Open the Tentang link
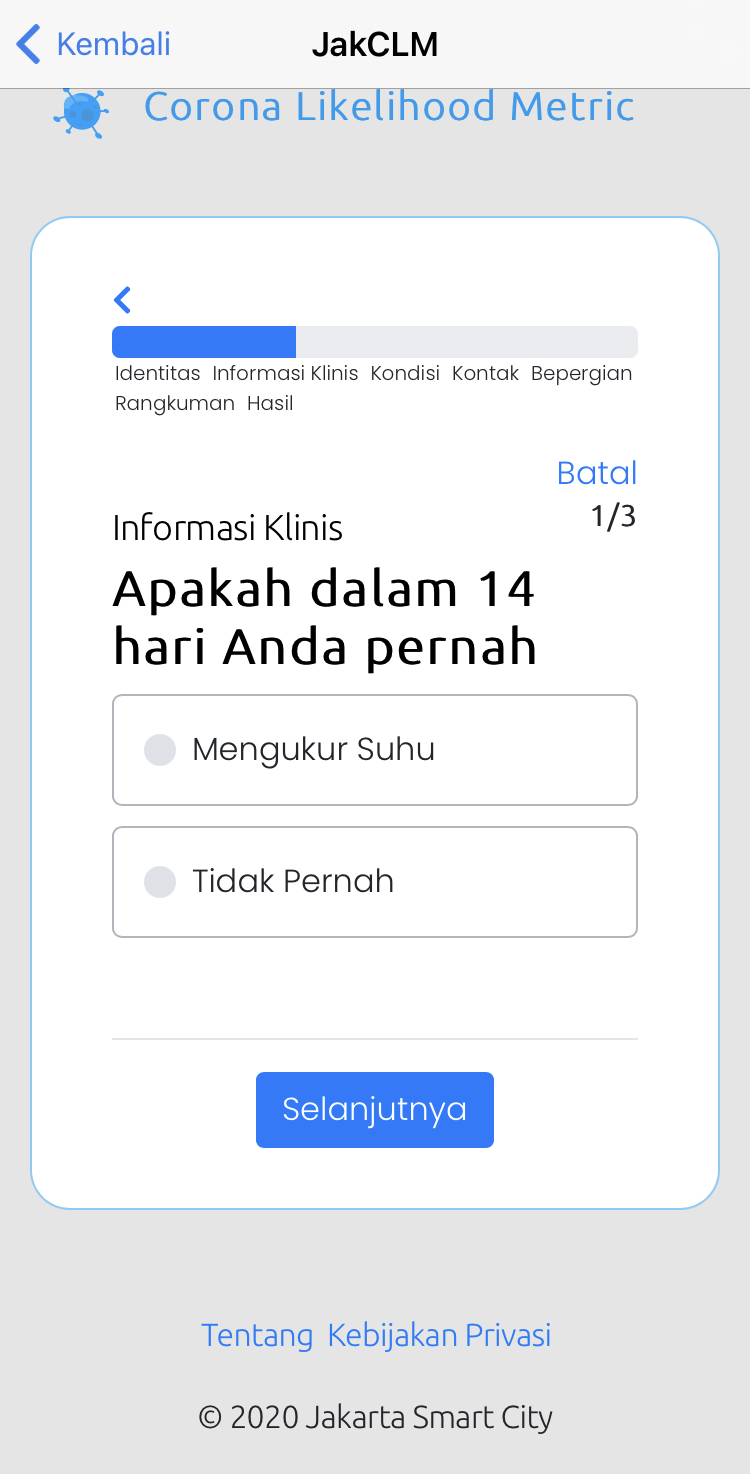Viewport: 750px width, 1474px height. [x=257, y=1336]
